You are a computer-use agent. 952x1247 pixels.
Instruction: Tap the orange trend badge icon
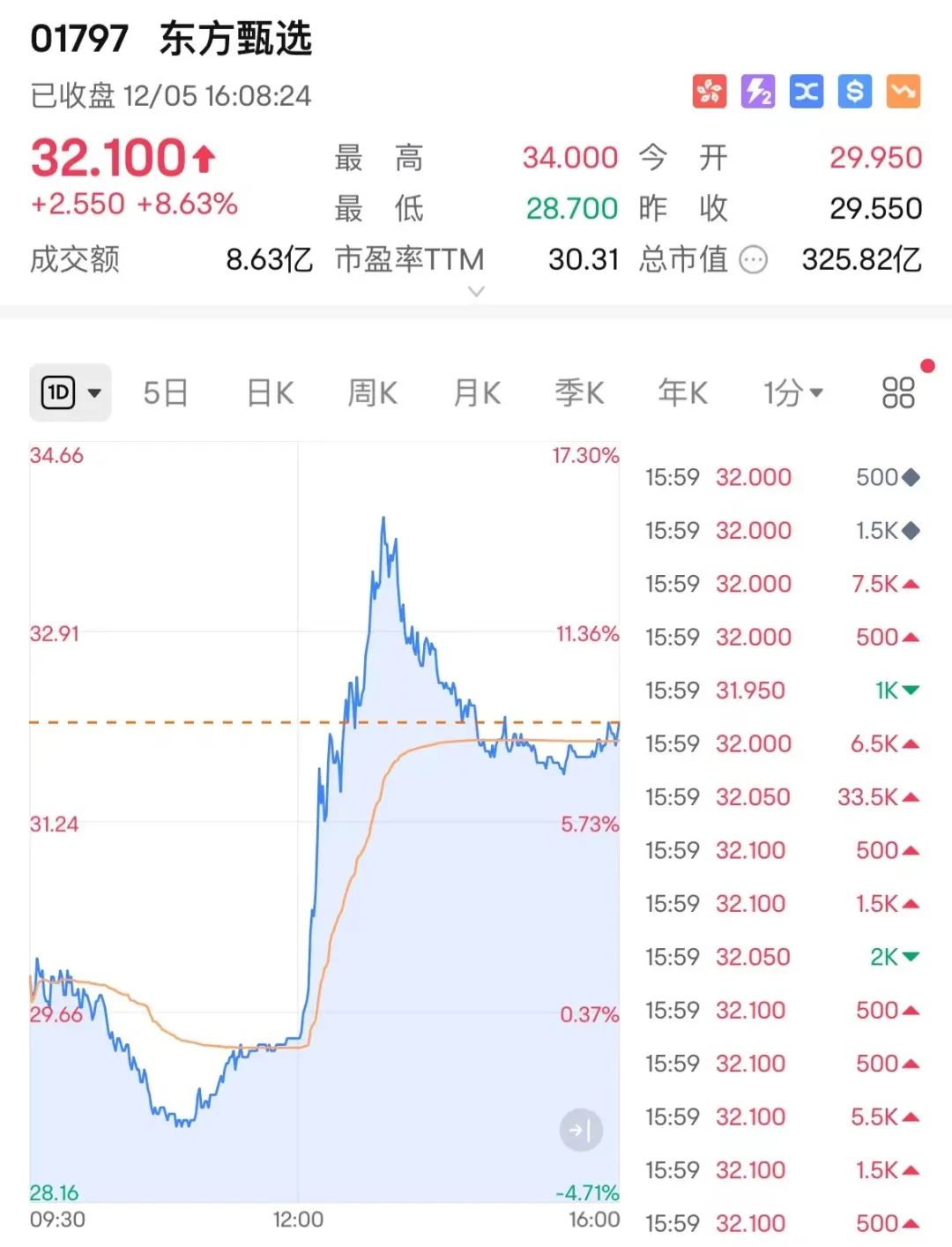pos(903,91)
